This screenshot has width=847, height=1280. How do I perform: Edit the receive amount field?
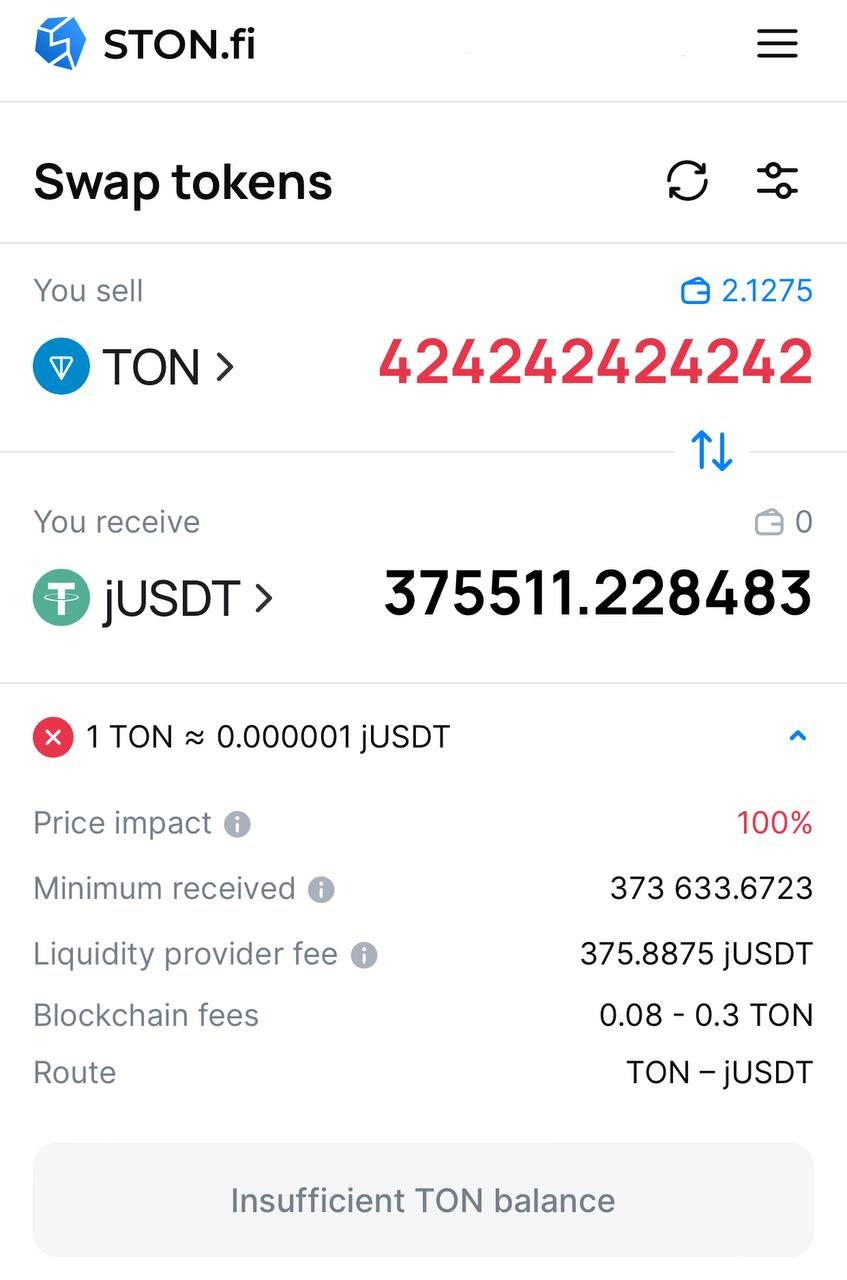(597, 594)
